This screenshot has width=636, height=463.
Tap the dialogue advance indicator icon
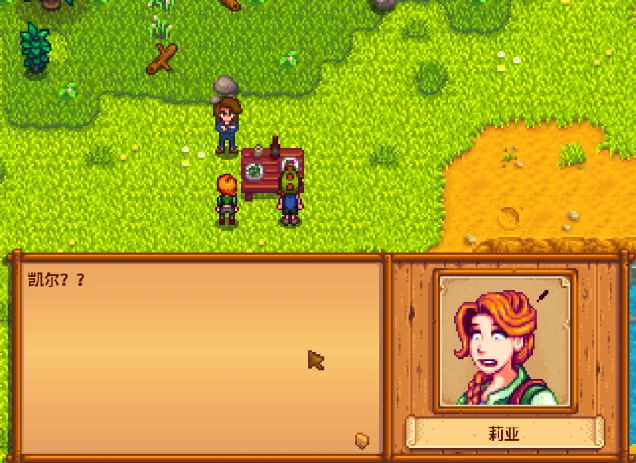point(362,439)
